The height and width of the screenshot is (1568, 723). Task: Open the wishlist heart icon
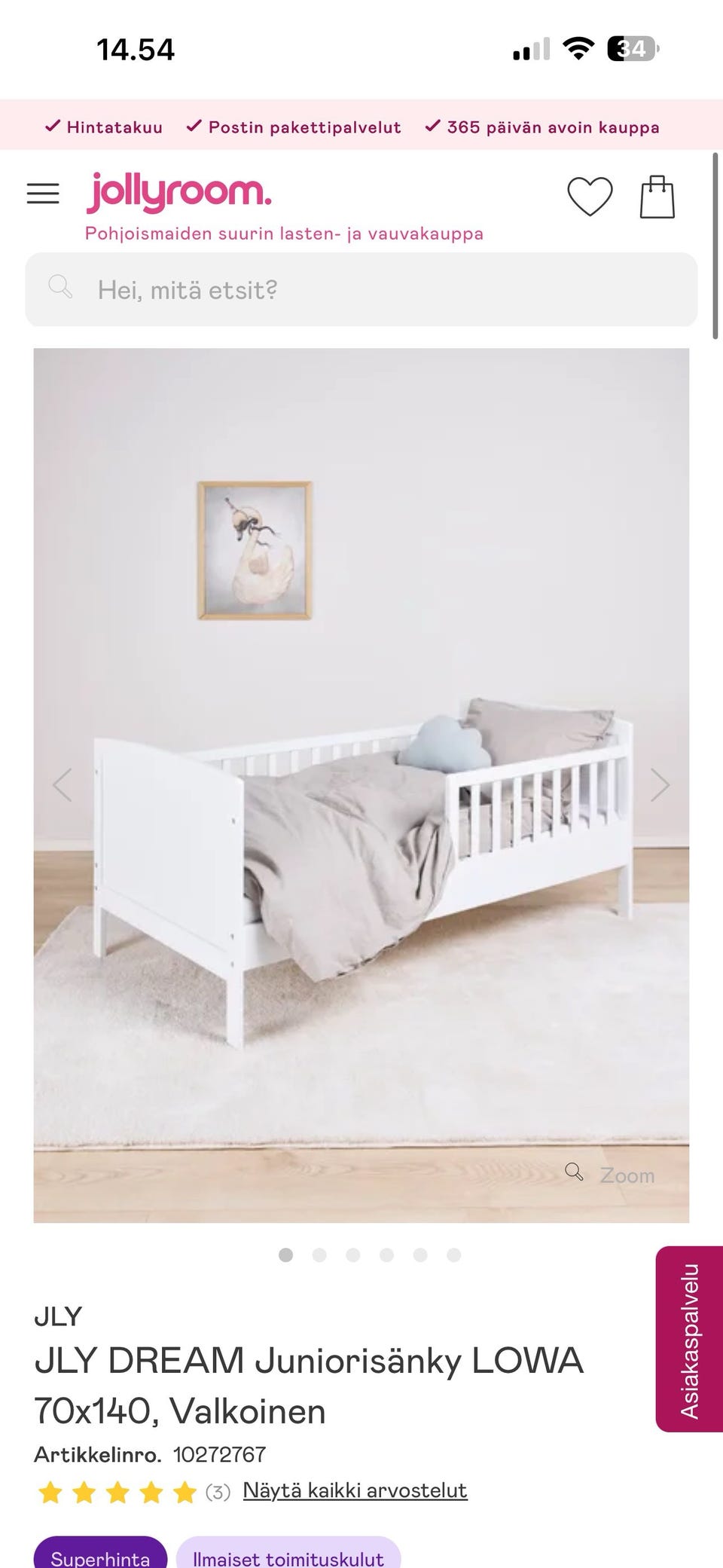point(590,196)
